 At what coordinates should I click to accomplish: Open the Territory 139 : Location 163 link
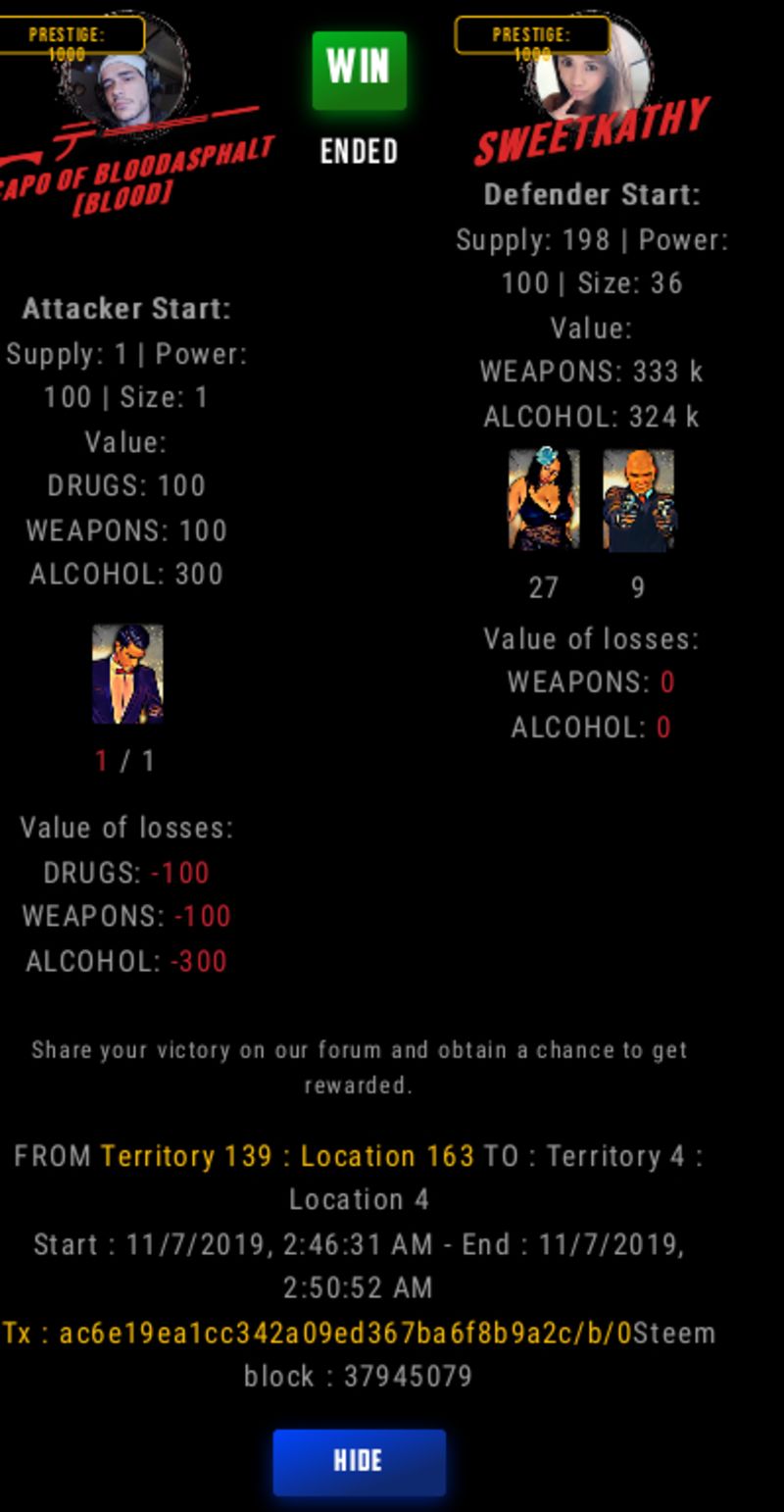click(288, 1156)
